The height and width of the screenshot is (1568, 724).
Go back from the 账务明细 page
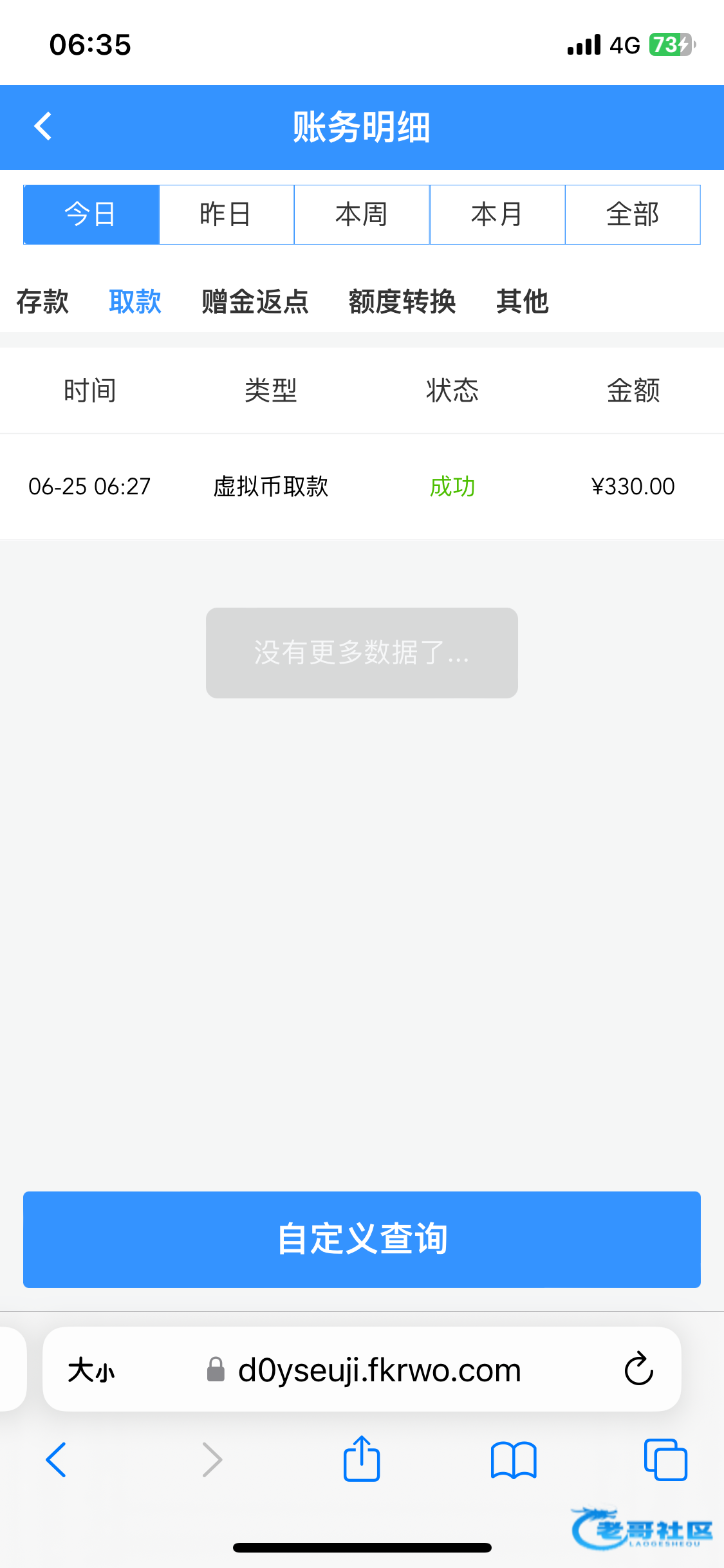click(43, 126)
